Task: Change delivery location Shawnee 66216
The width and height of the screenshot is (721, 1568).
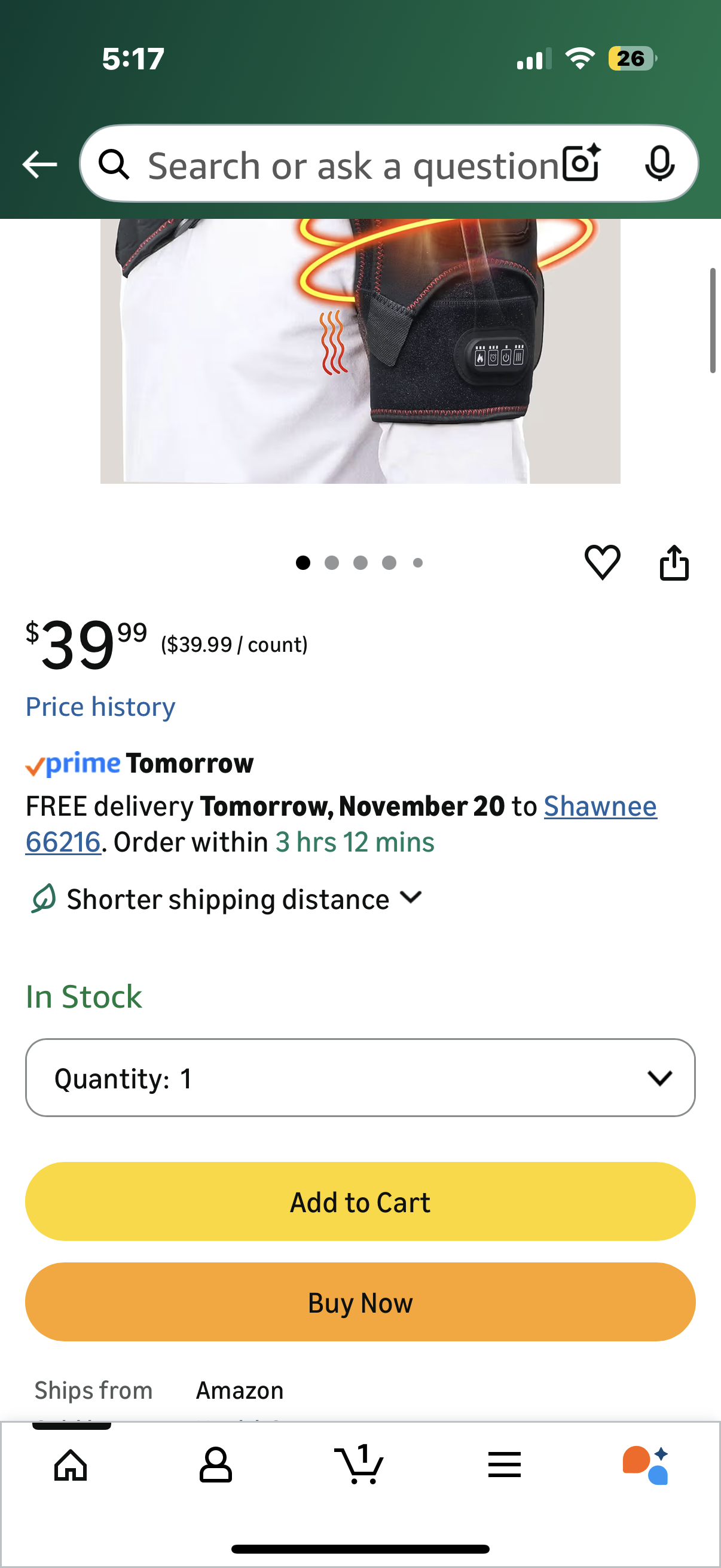Action: tap(599, 807)
